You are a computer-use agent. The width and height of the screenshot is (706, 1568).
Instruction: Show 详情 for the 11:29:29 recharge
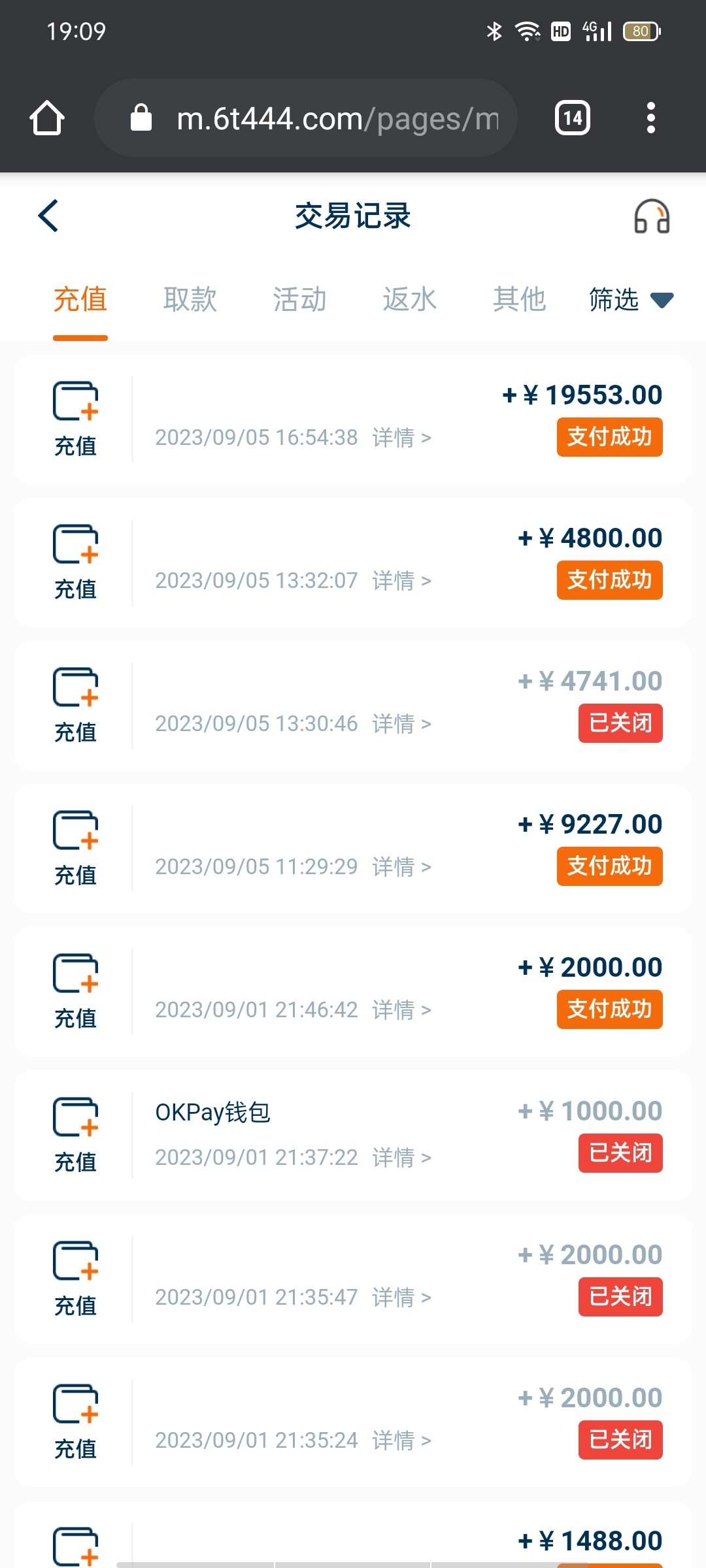(401, 867)
